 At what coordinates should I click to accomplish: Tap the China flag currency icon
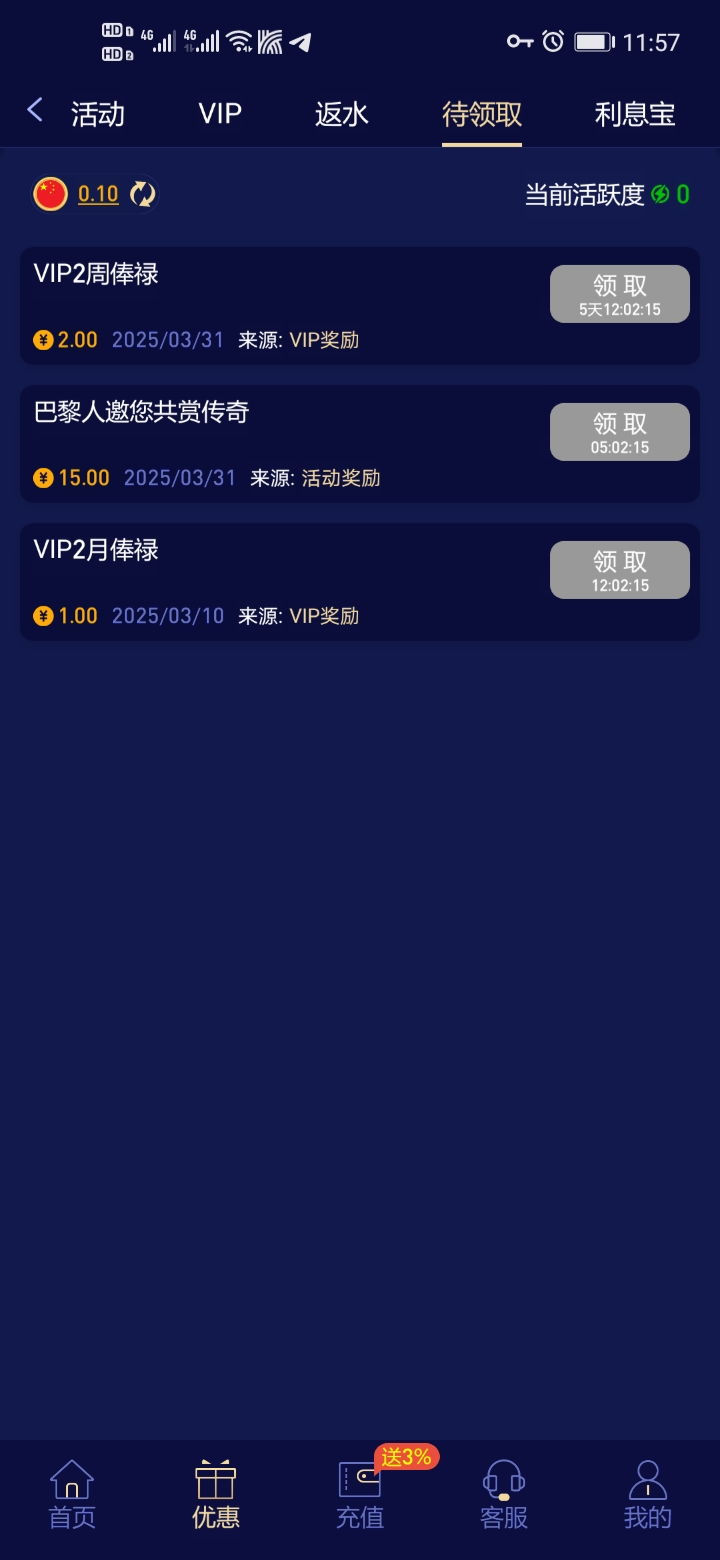50,193
